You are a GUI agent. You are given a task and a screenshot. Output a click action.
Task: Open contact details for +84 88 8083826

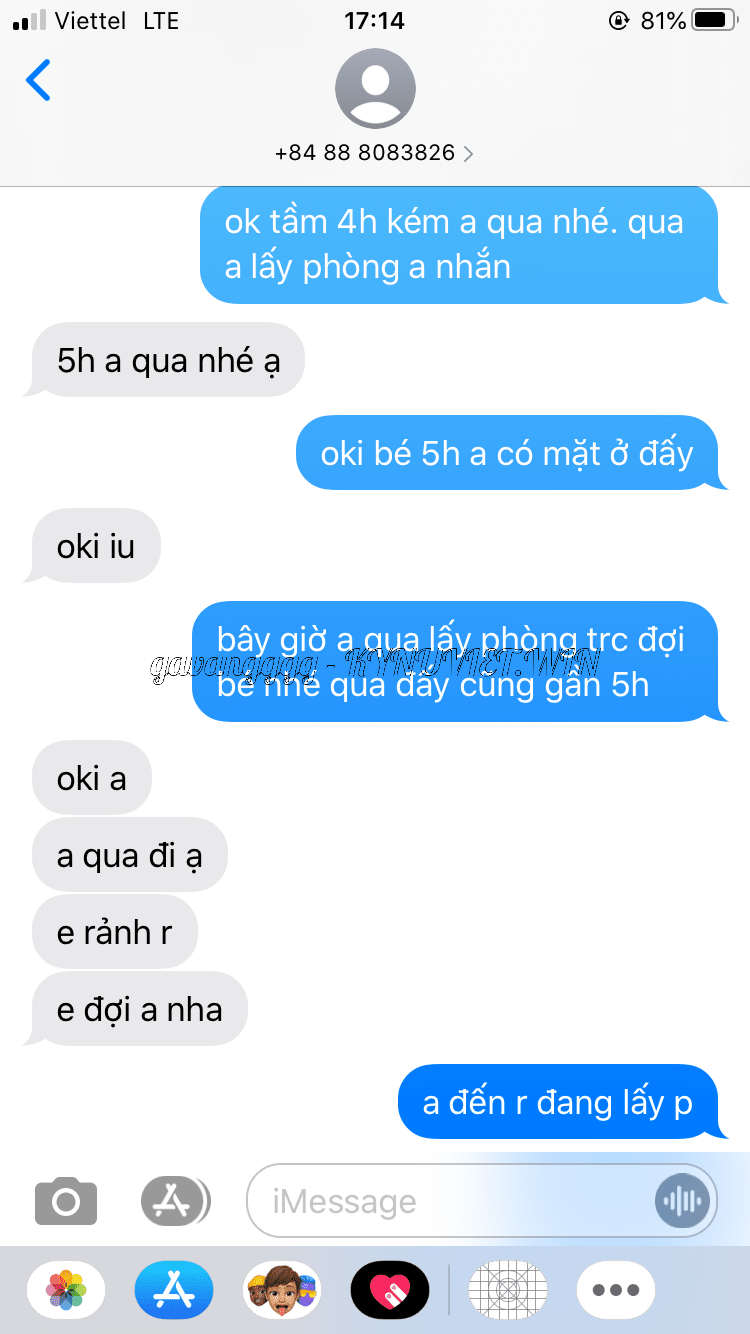[x=374, y=153]
